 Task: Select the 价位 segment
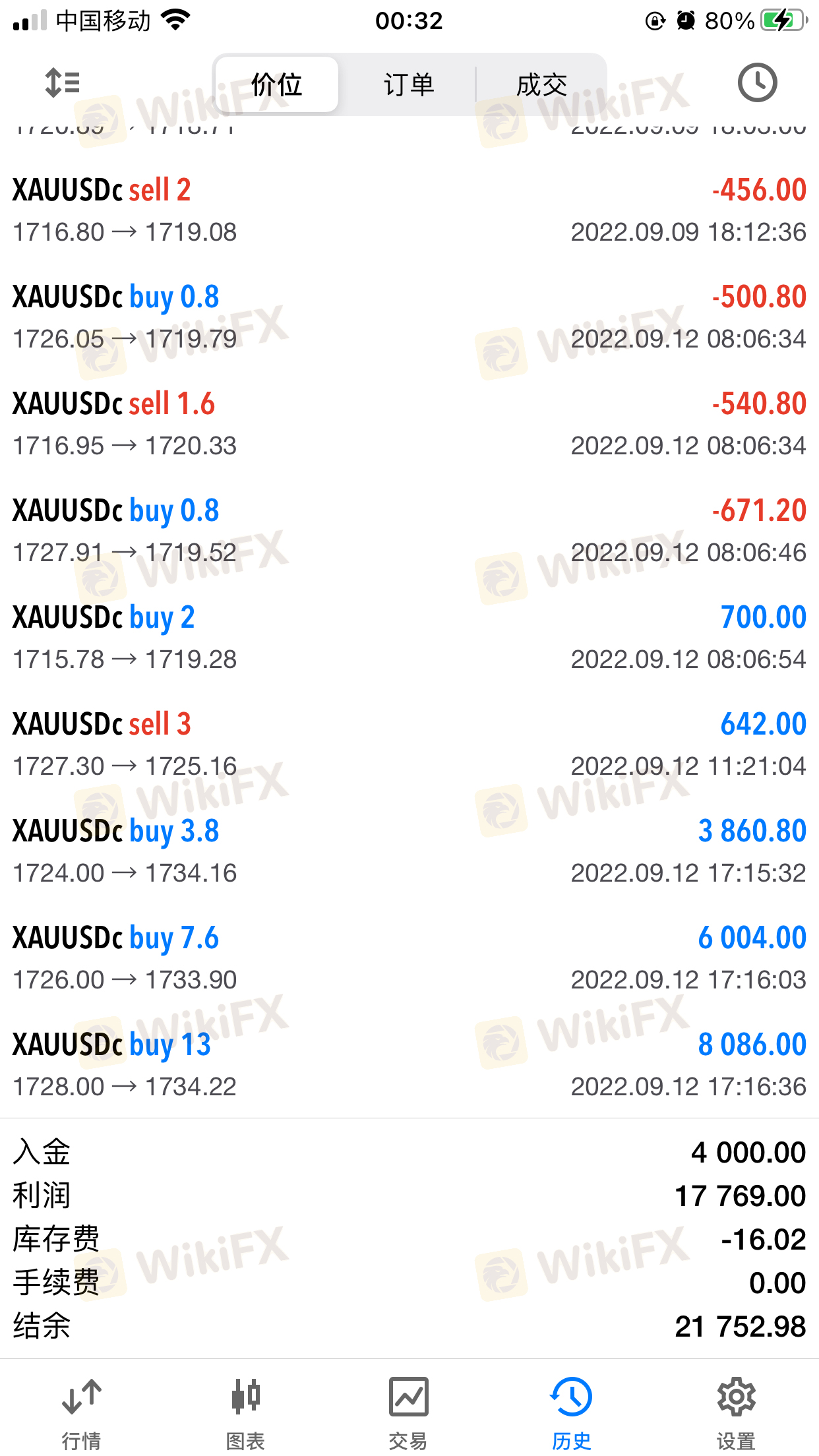pos(277,85)
